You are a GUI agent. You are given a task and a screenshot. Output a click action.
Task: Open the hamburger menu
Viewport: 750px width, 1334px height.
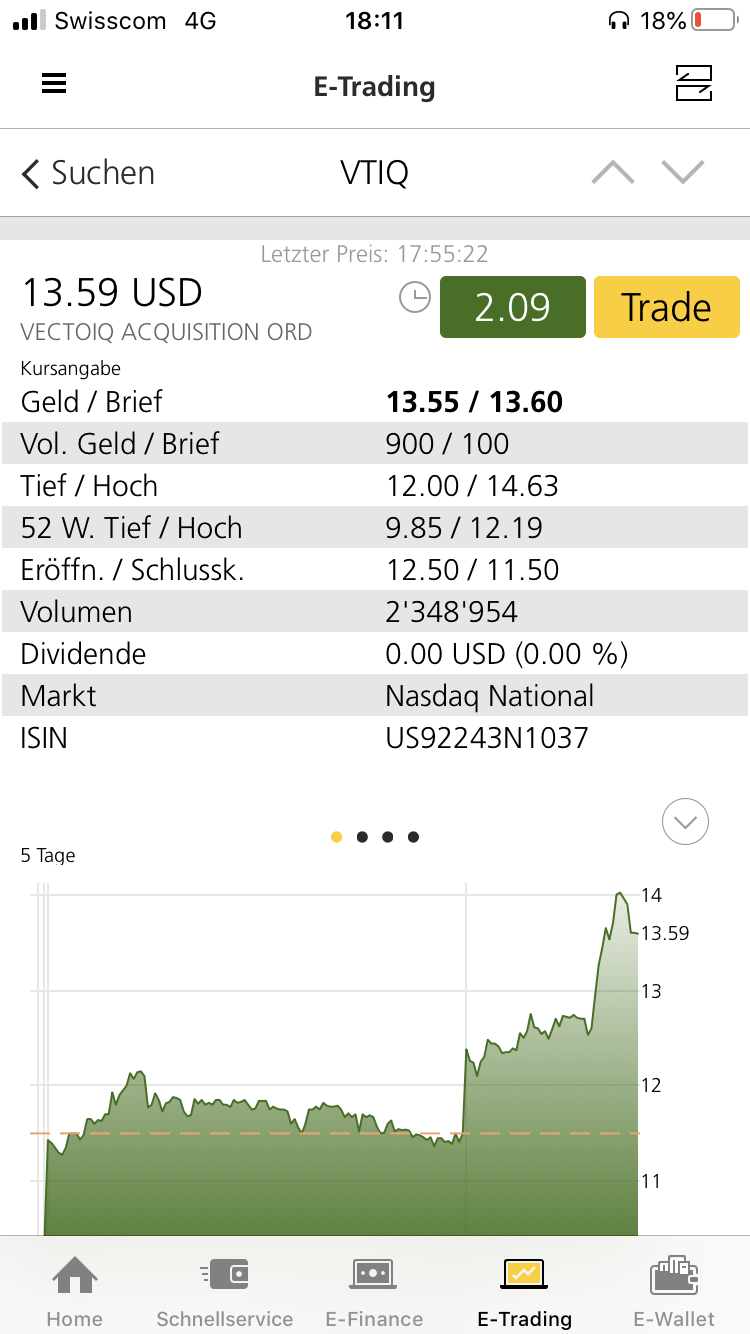click(54, 84)
